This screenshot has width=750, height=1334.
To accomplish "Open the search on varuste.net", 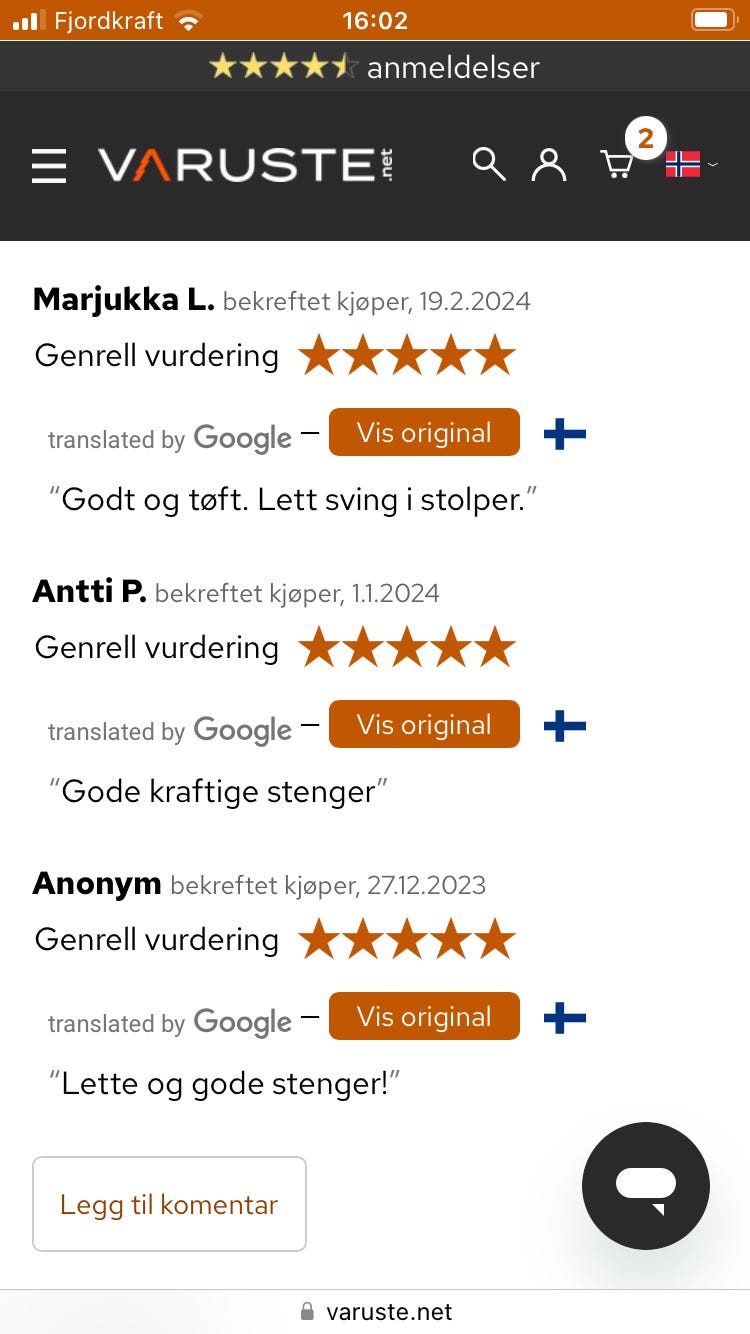I will coord(489,164).
